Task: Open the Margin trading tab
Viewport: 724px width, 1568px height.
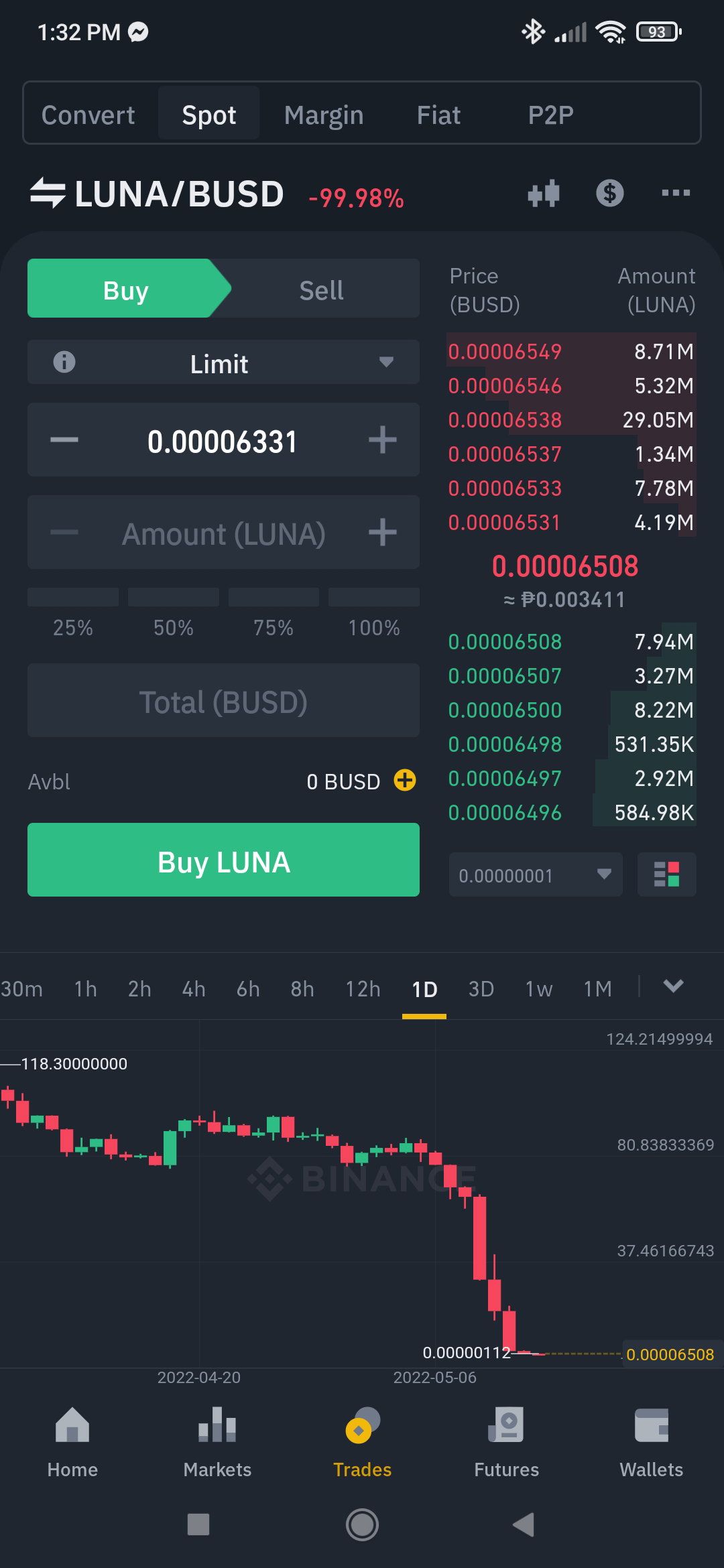Action: 324,115
